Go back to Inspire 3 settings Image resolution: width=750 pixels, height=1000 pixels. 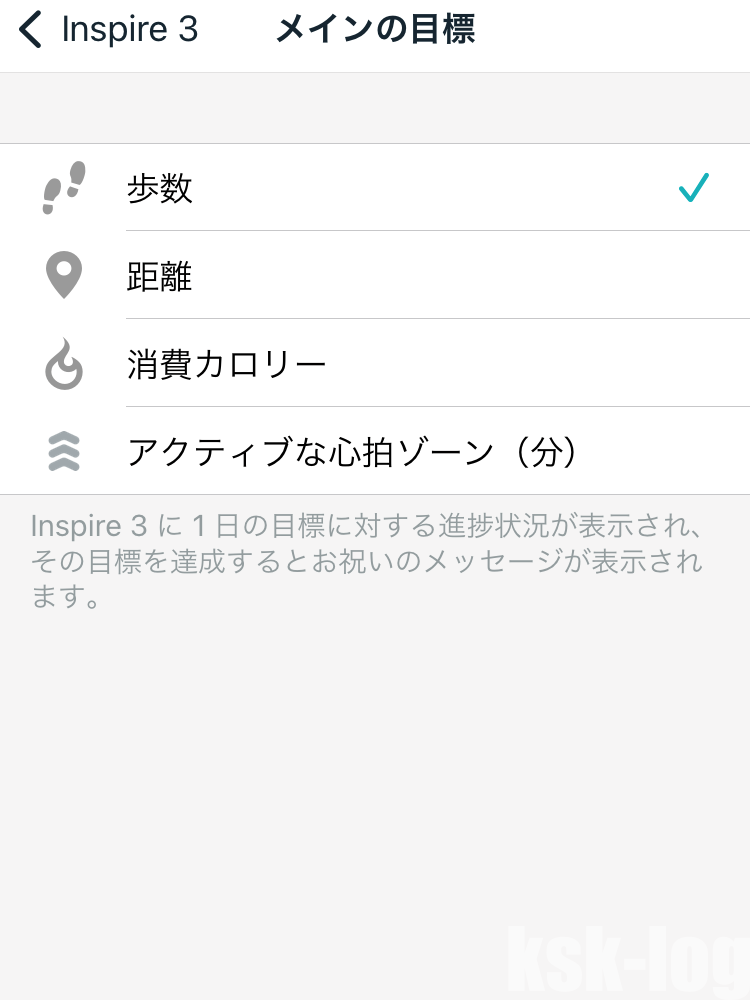pyautogui.click(x=108, y=30)
